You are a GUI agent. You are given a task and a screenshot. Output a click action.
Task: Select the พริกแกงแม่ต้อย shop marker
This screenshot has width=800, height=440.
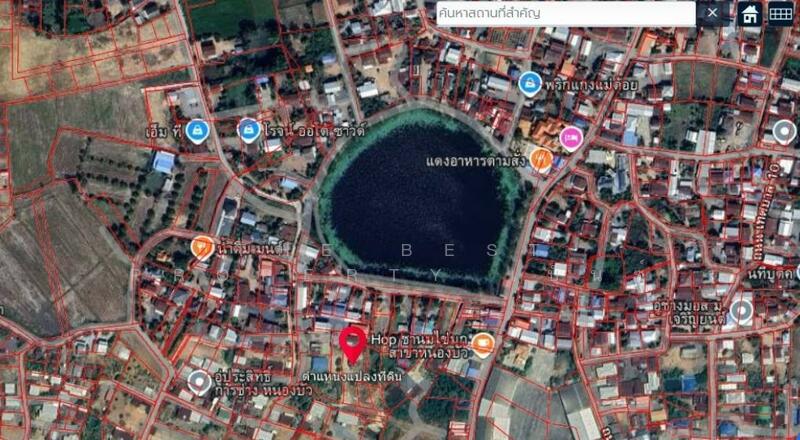click(x=530, y=82)
